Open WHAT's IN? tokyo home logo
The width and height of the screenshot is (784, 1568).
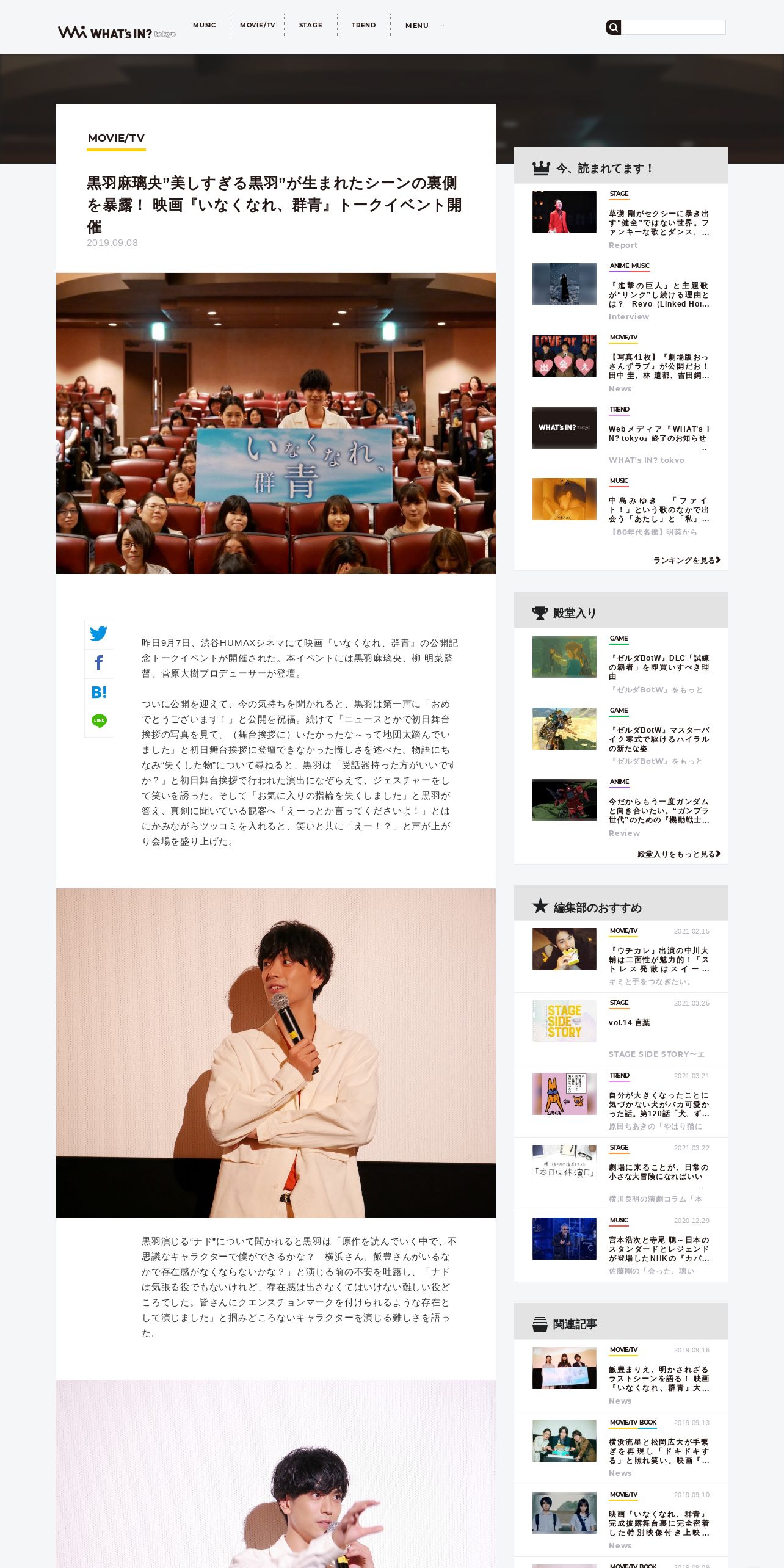click(117, 32)
